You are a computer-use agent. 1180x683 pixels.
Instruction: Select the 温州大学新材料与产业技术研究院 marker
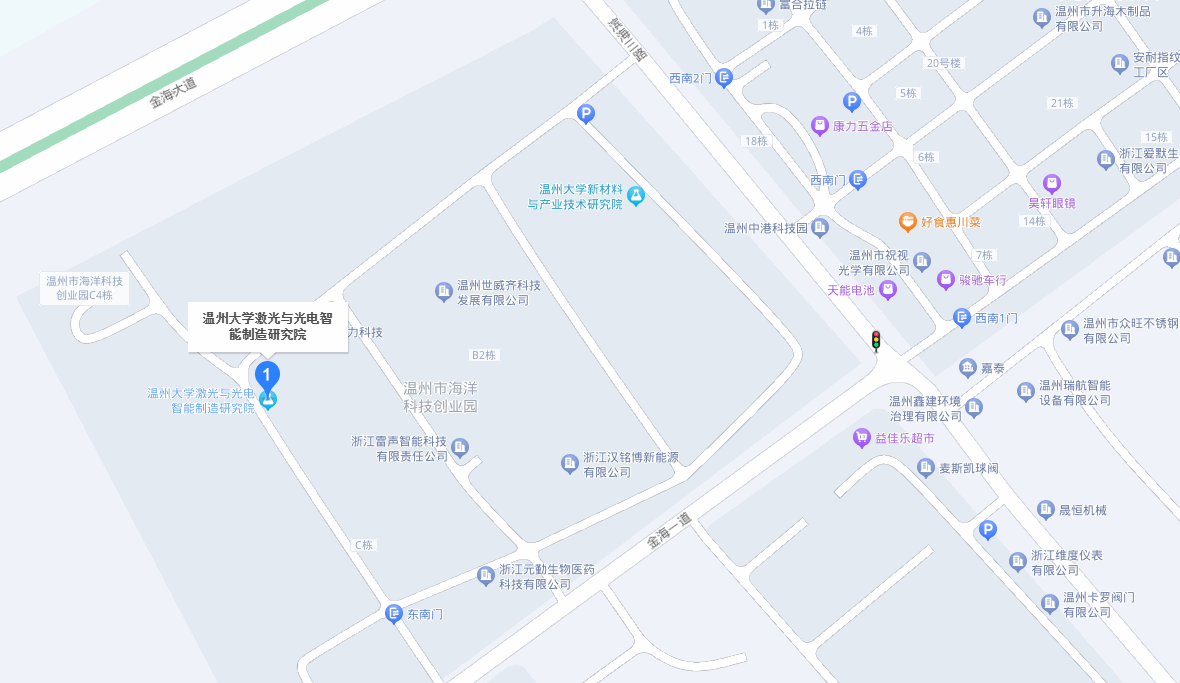click(x=635, y=196)
